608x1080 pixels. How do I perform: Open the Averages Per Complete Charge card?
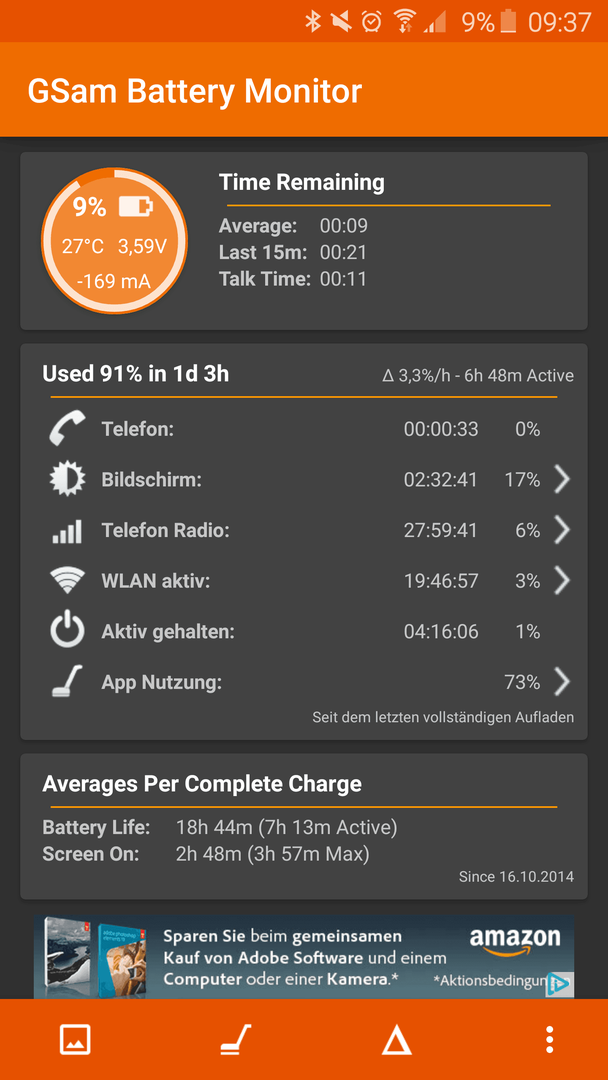pyautogui.click(x=304, y=826)
